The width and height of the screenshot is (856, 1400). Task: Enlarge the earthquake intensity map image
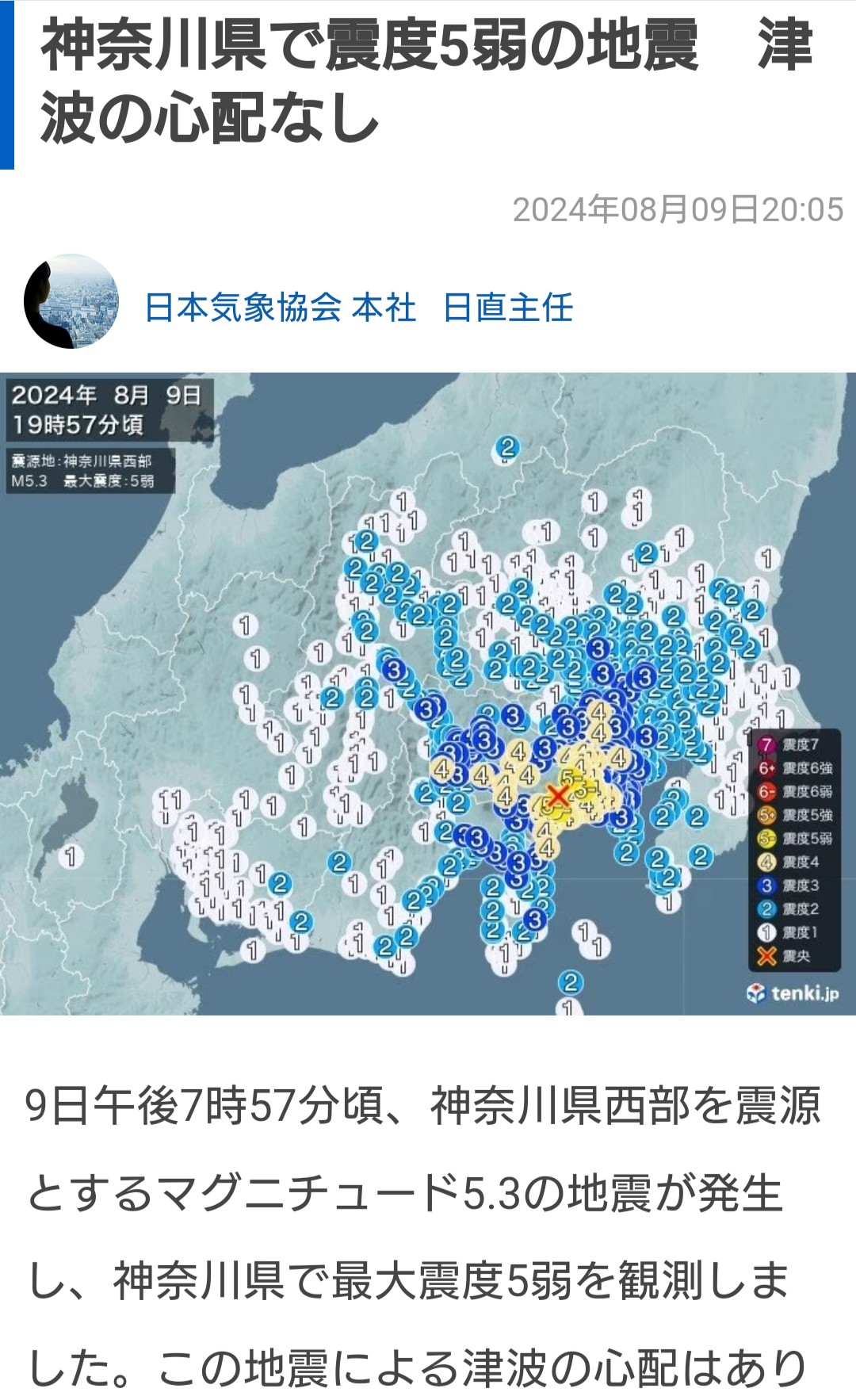428,694
